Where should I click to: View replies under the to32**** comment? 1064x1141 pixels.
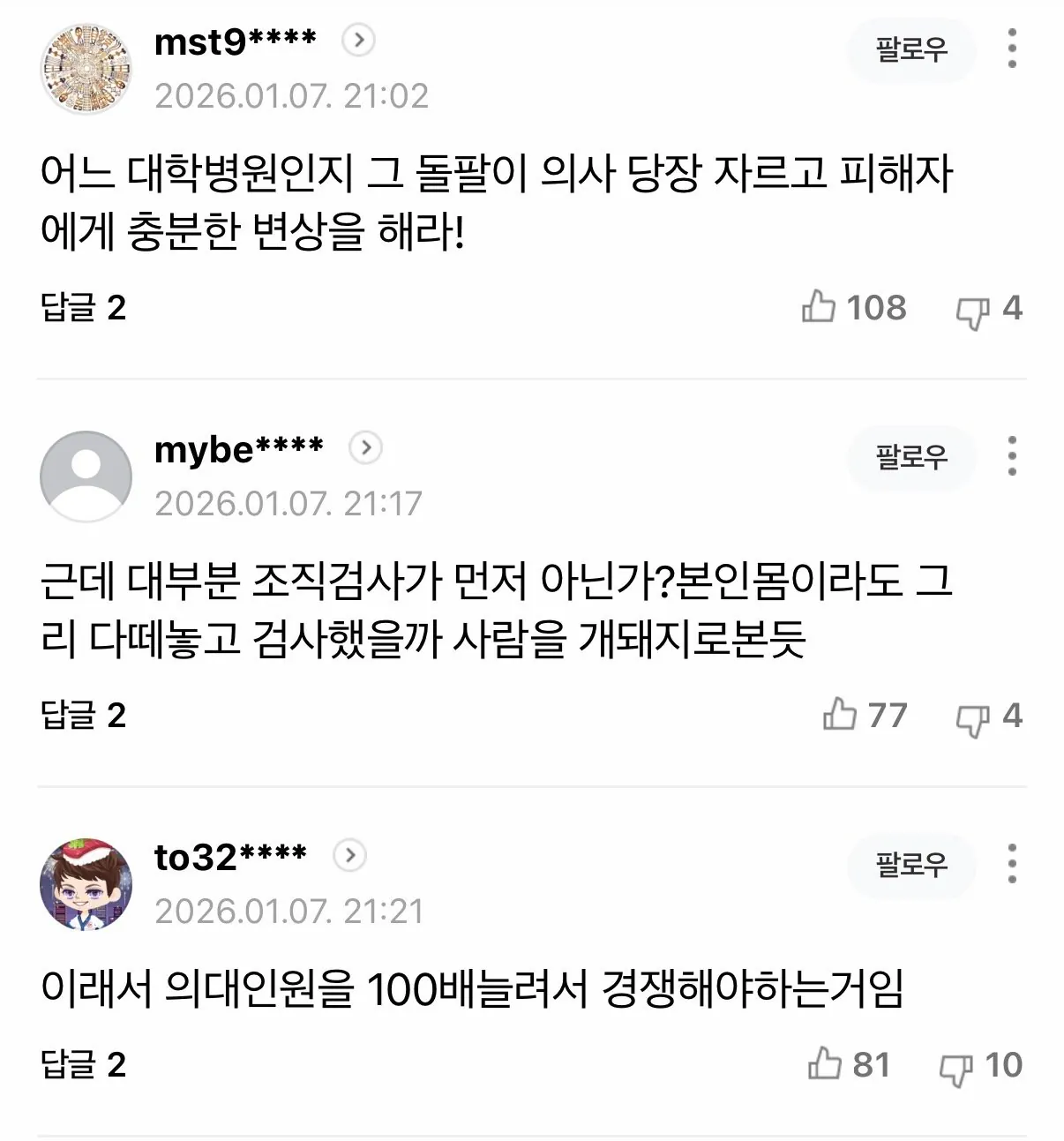pyautogui.click(x=83, y=1065)
